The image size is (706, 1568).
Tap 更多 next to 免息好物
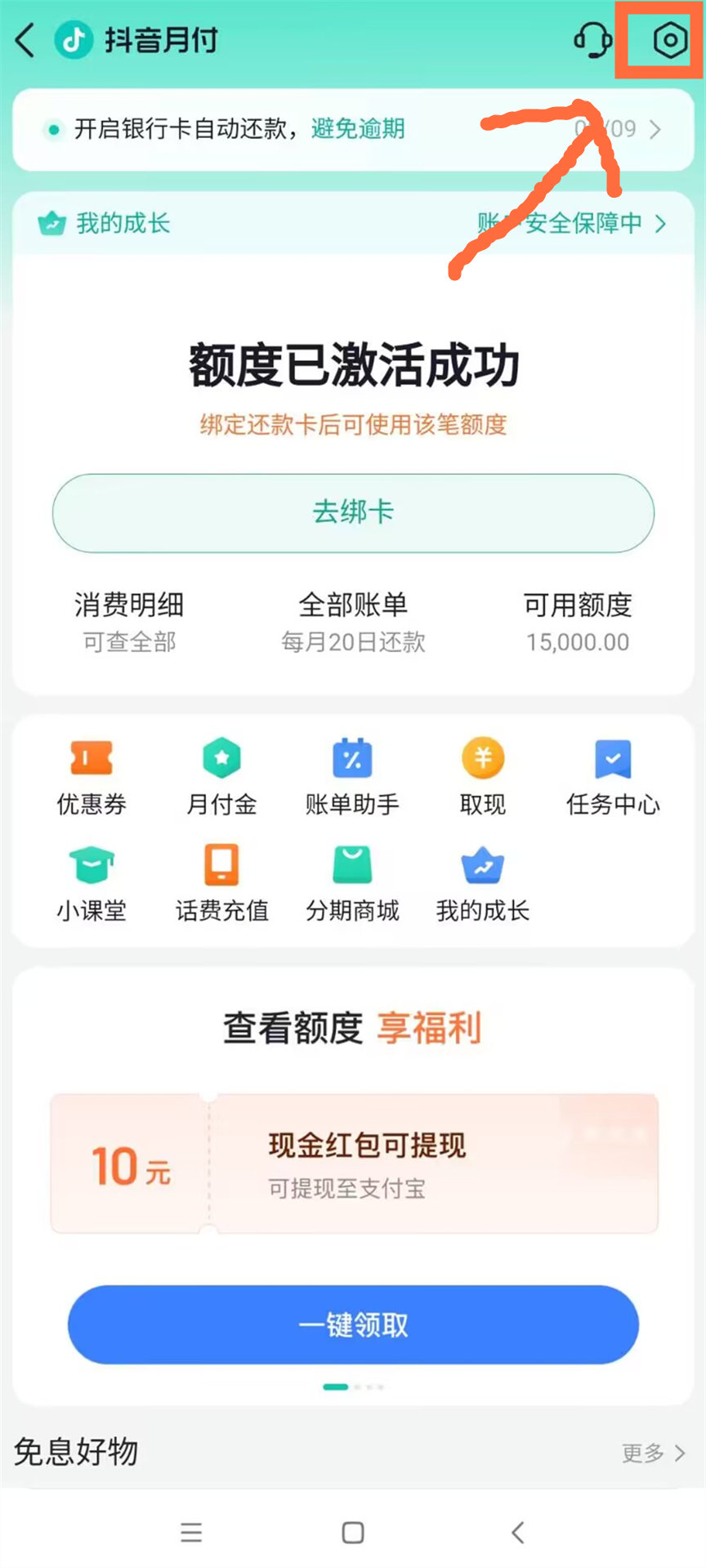(652, 1453)
